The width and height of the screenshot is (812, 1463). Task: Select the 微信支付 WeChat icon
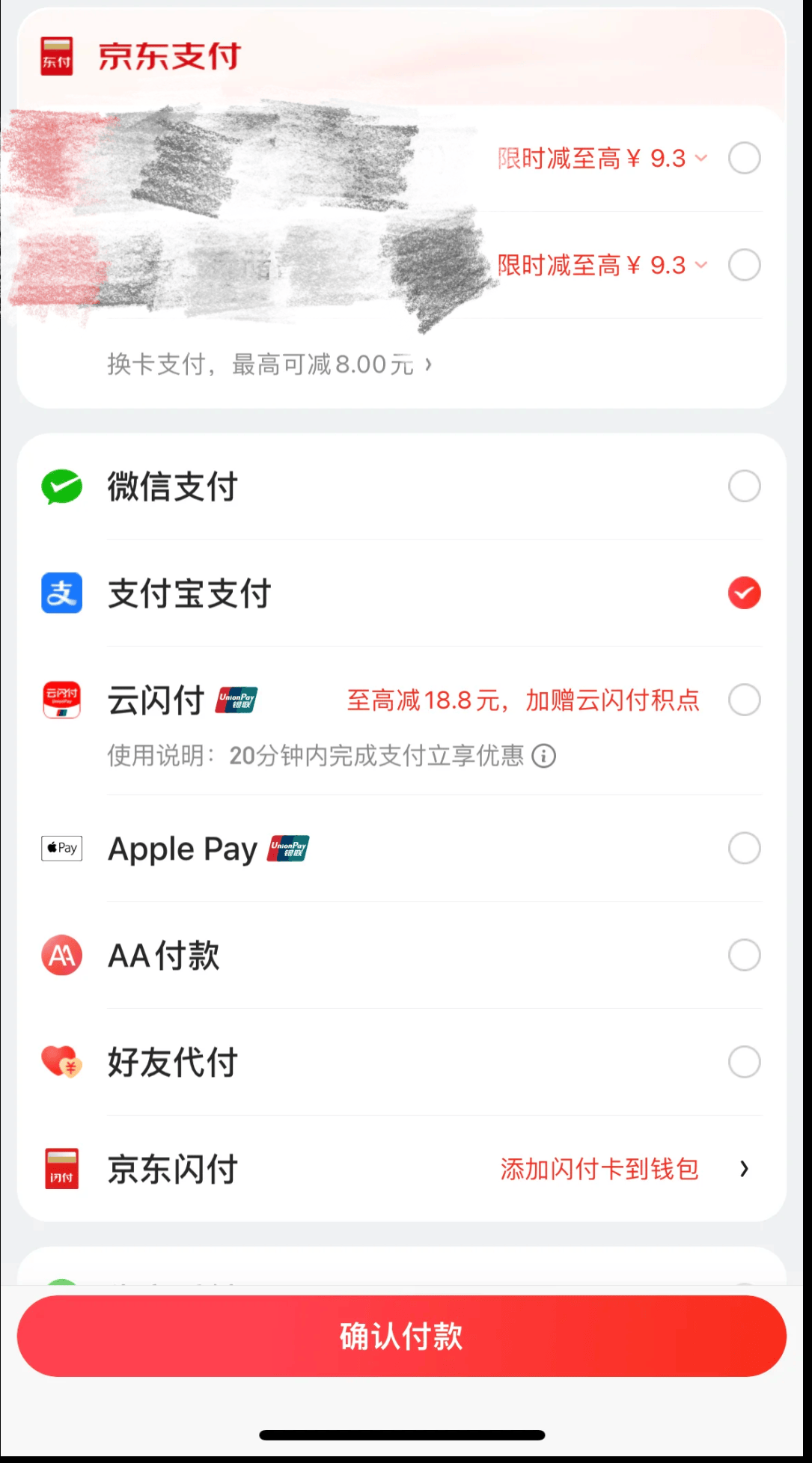[61, 486]
